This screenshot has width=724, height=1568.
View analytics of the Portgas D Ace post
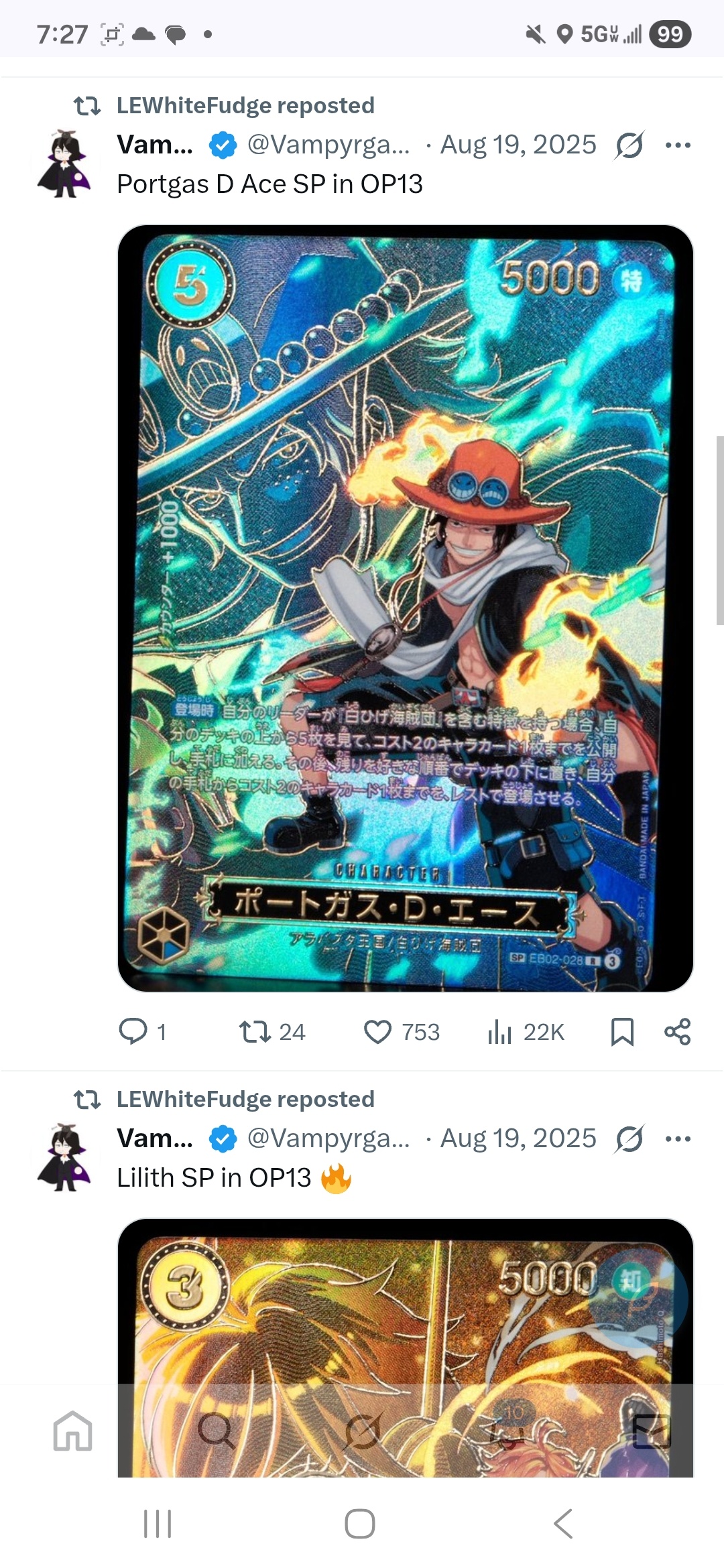pos(500,1032)
